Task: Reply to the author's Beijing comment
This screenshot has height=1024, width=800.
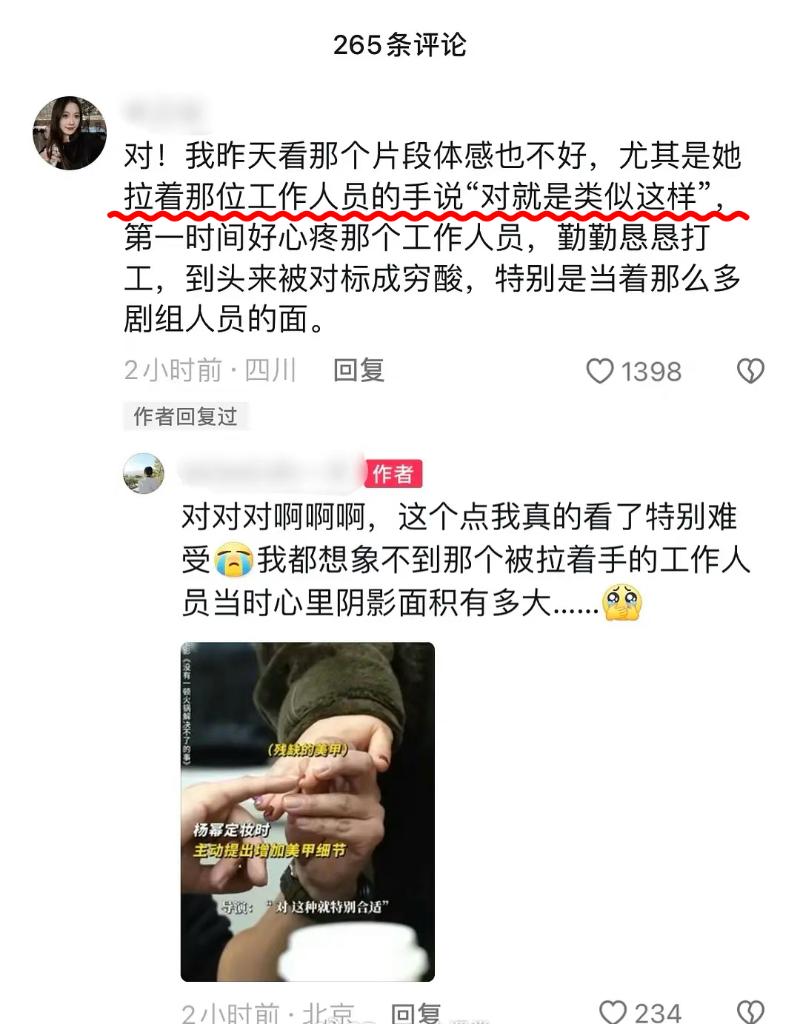Action: (x=415, y=1013)
